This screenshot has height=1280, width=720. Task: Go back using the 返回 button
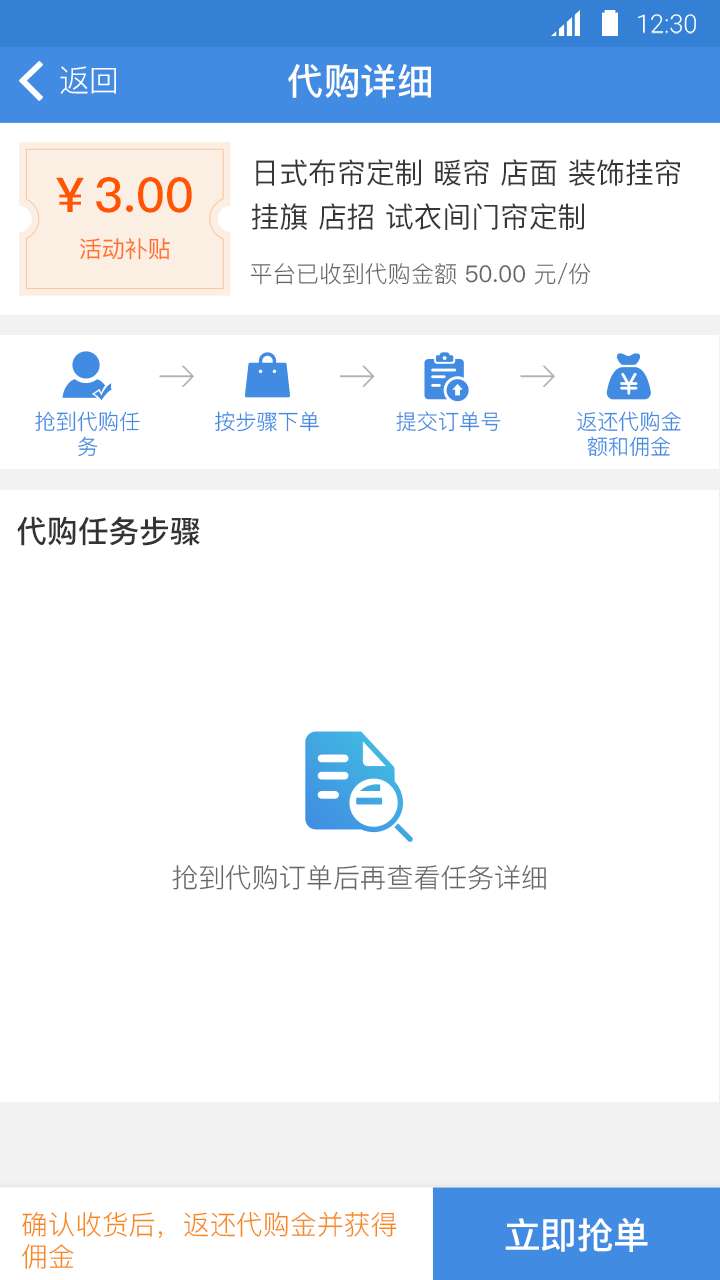pyautogui.click(x=68, y=81)
